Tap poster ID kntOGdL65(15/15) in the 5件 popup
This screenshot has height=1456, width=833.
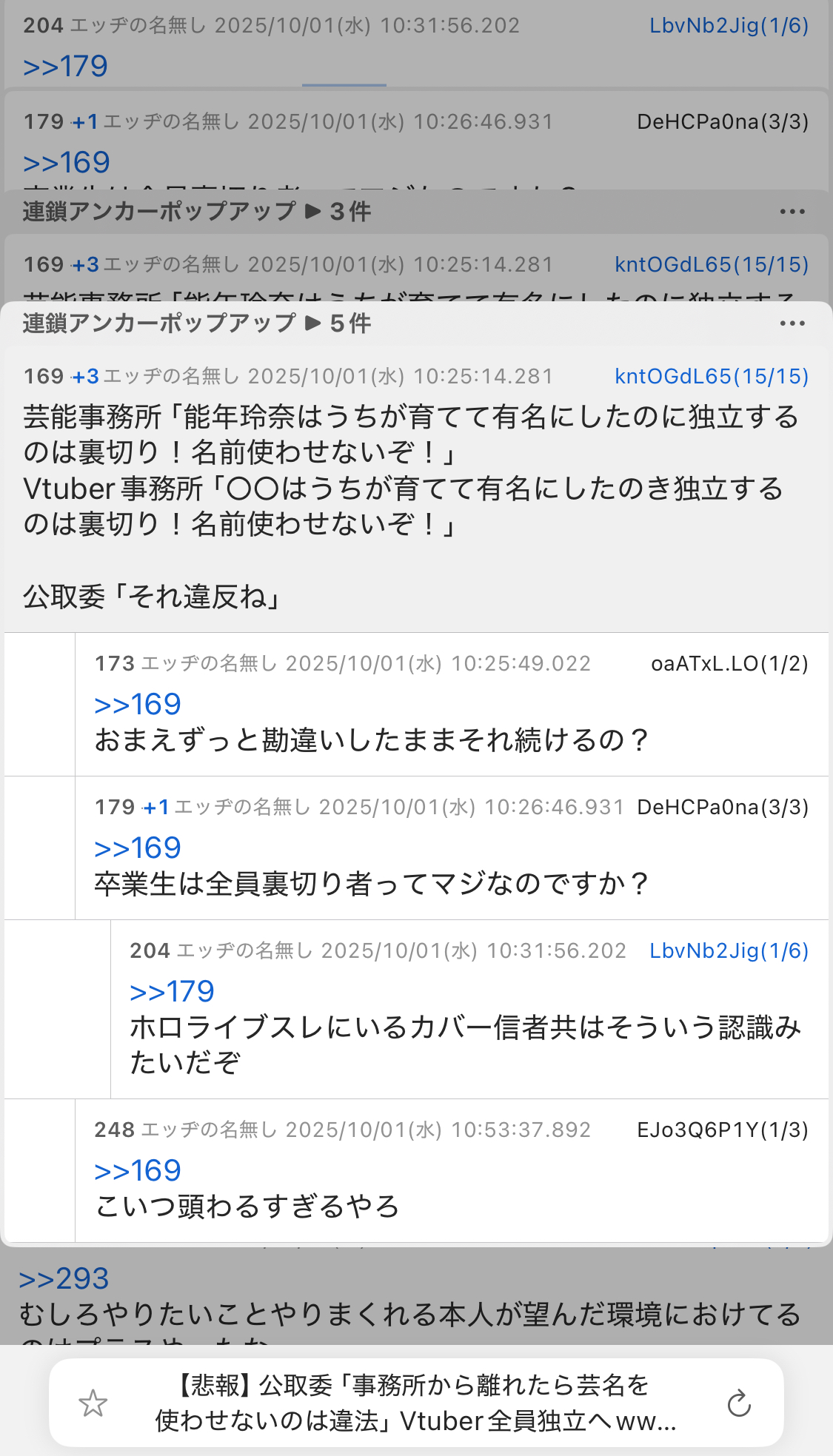tap(711, 377)
